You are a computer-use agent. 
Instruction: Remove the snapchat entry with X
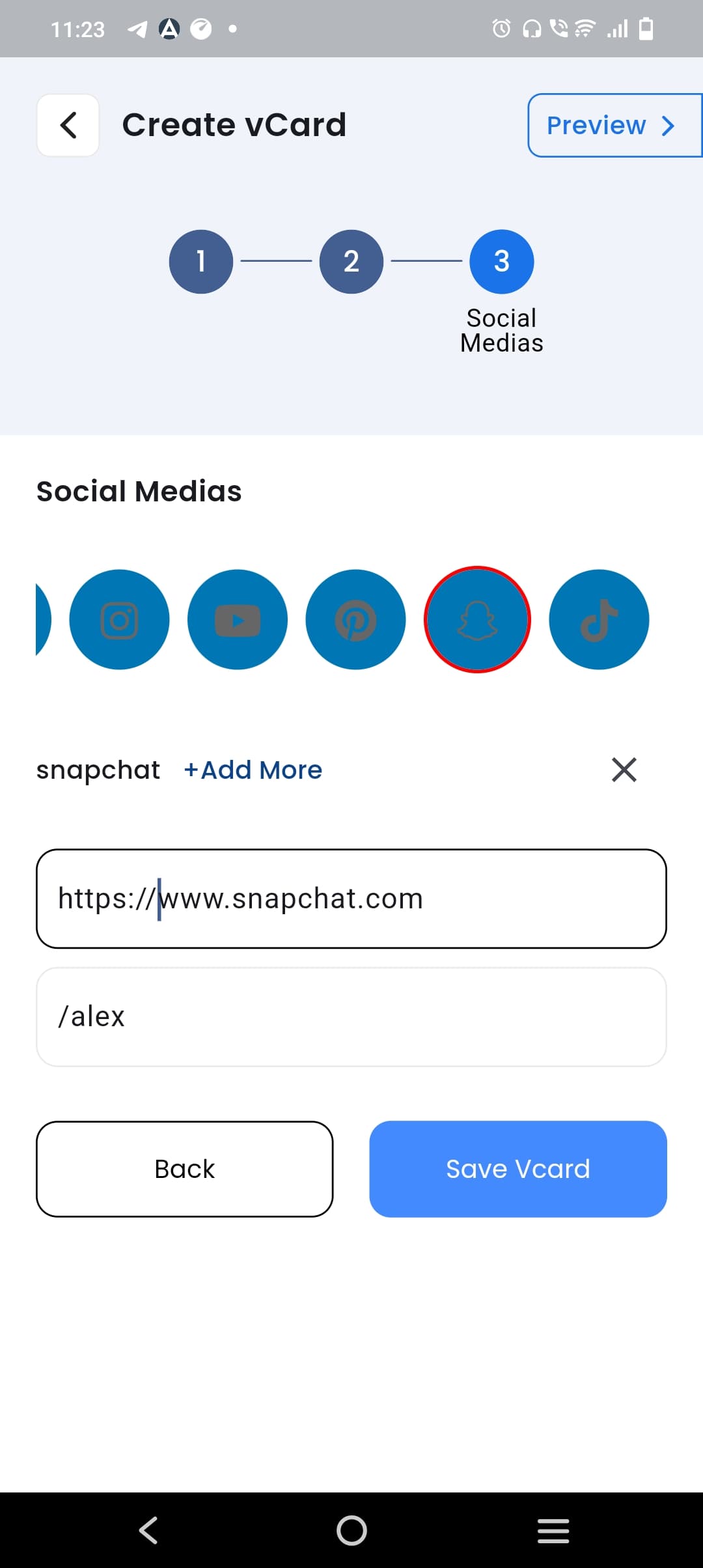click(x=624, y=770)
